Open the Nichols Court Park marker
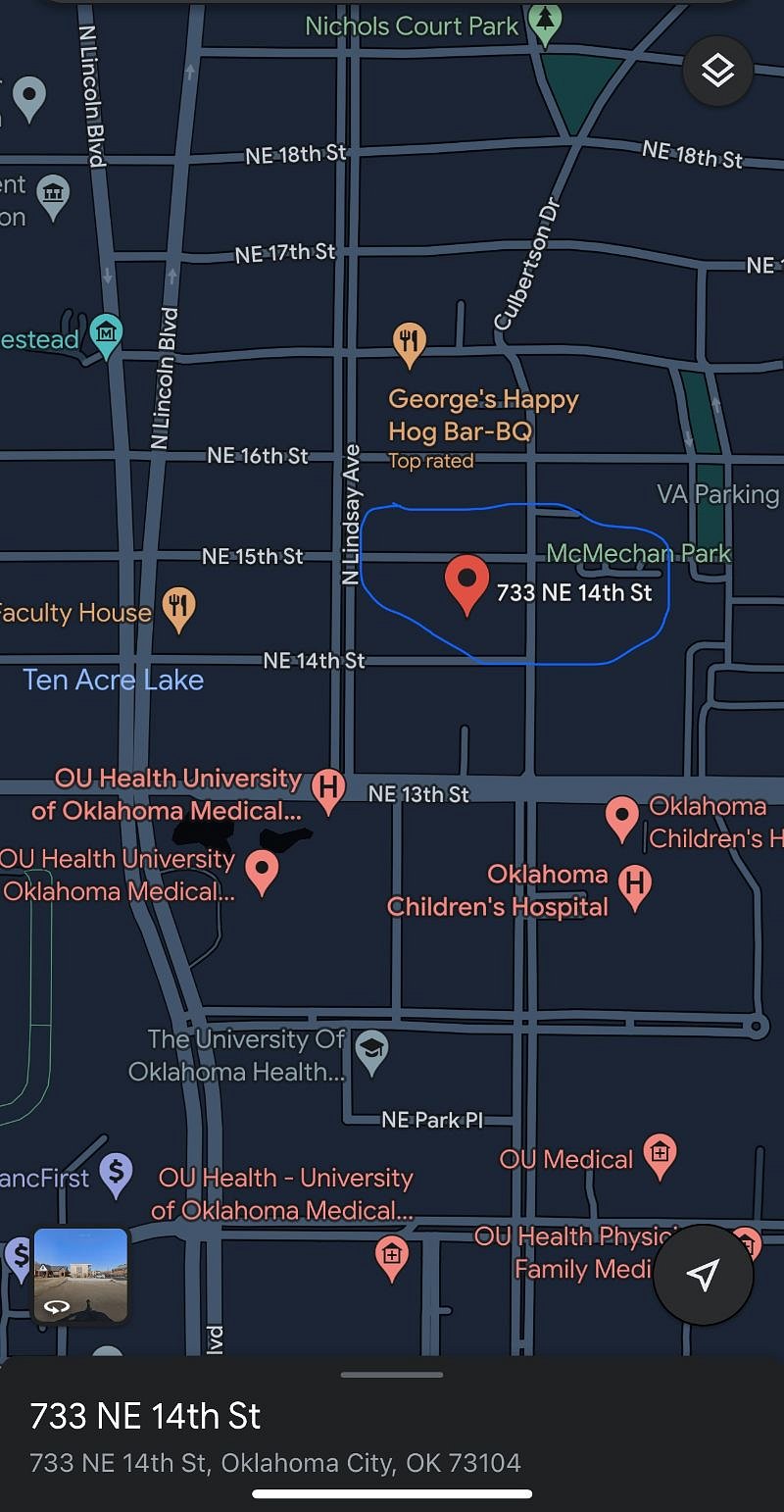784x1512 pixels. point(545,25)
